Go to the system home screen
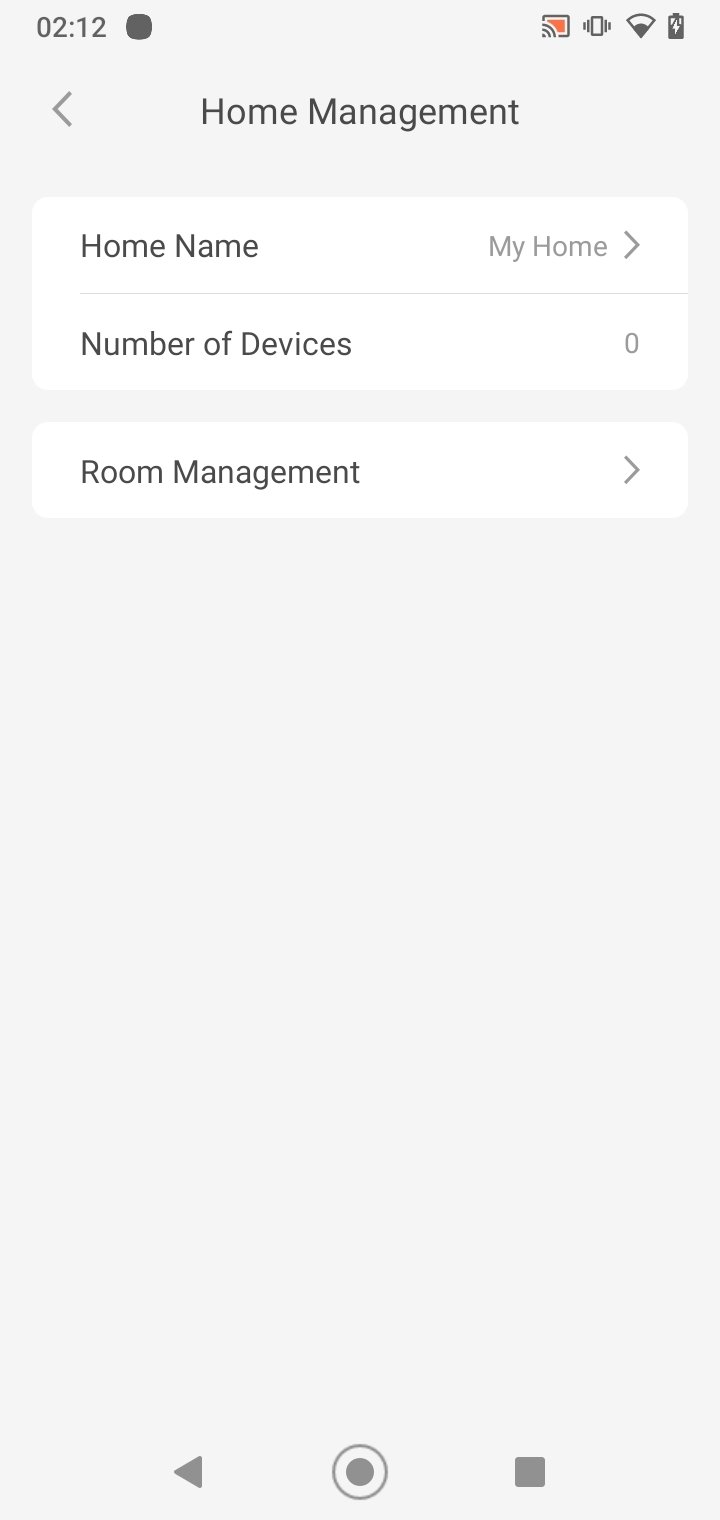This screenshot has width=720, height=1520. (x=360, y=1471)
